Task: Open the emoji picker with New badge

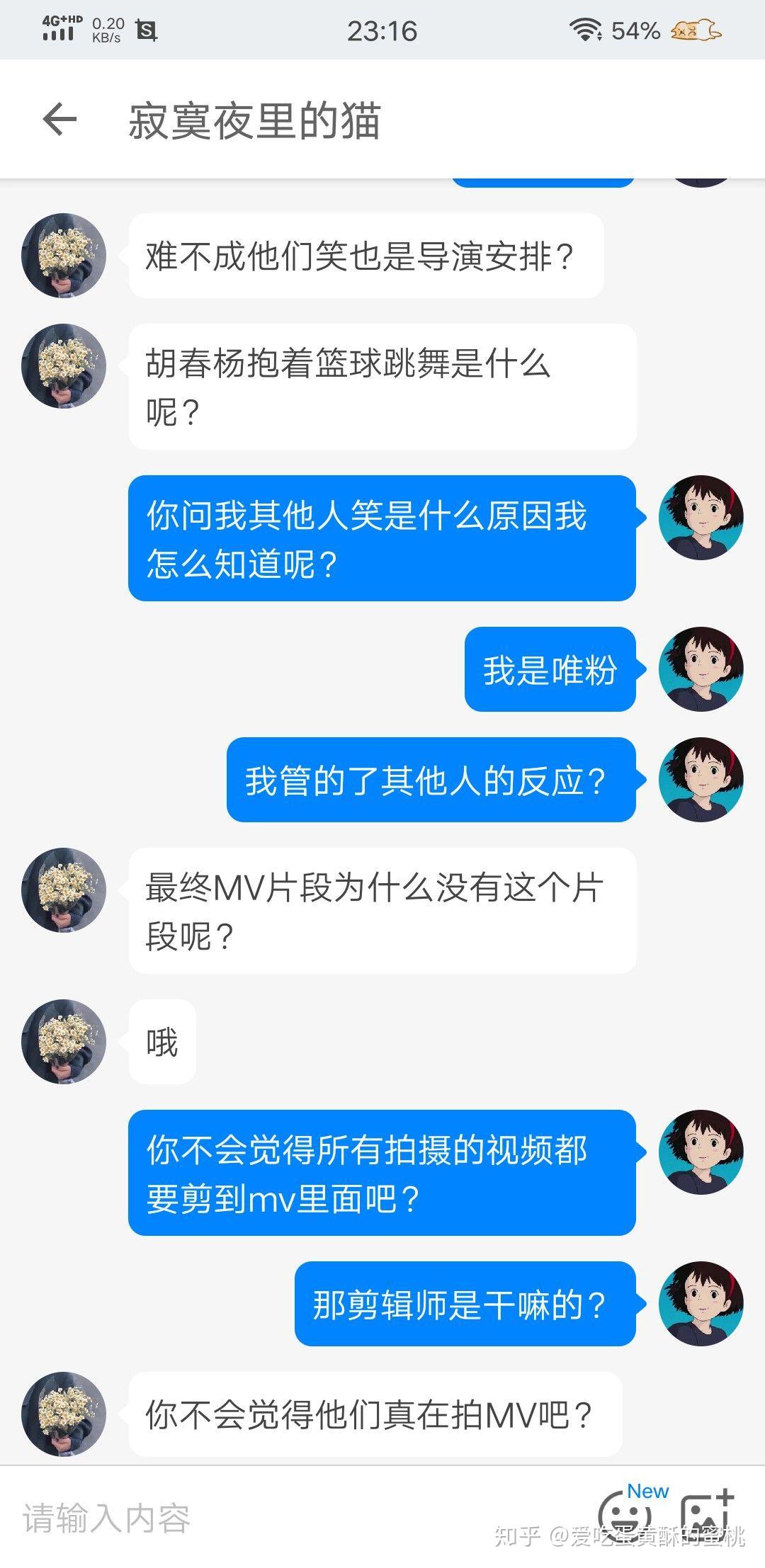Action: 625,1516
